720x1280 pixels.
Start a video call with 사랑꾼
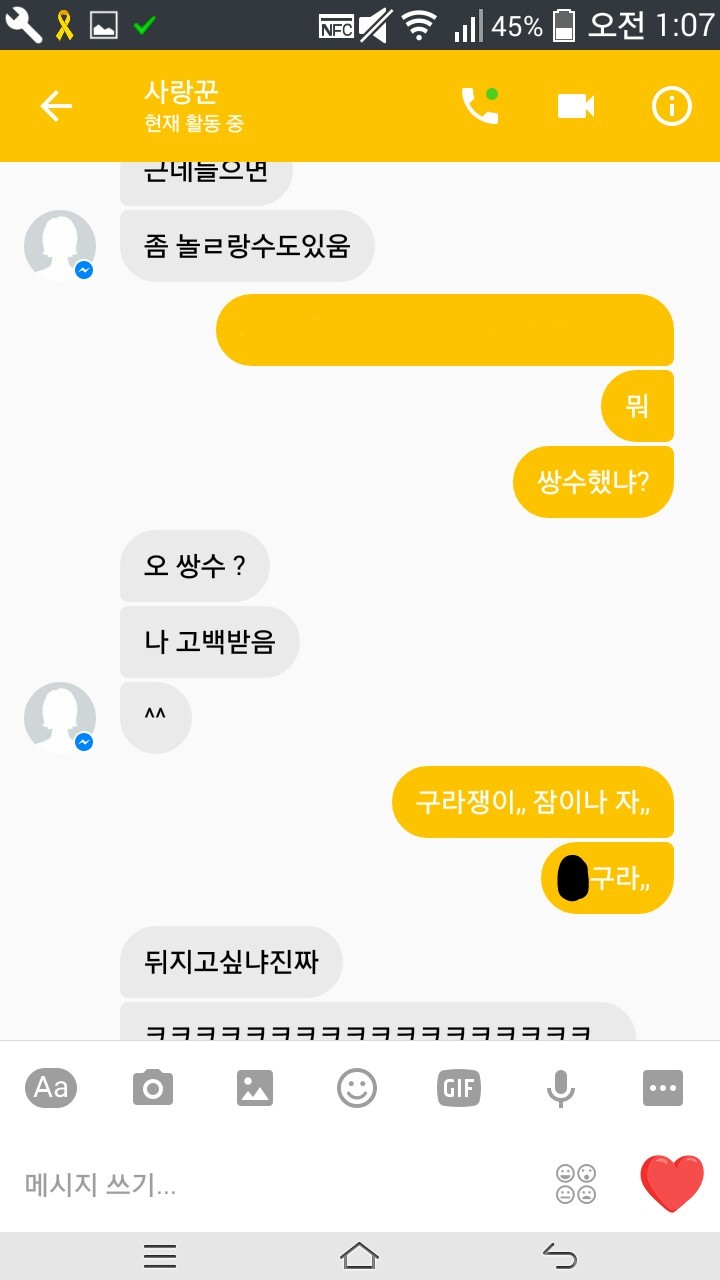(575, 106)
